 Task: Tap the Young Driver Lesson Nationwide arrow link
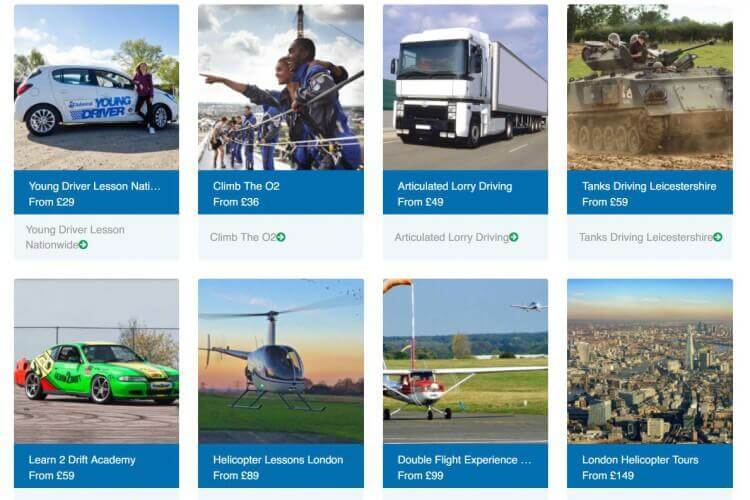point(82,244)
